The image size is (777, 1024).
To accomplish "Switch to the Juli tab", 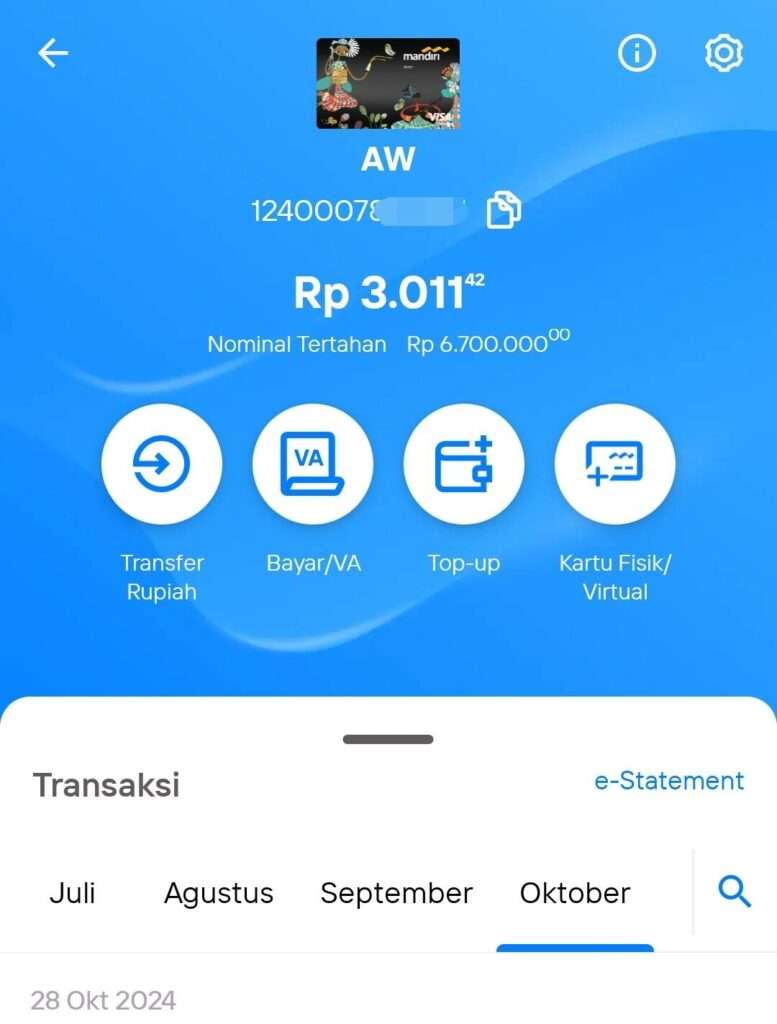I will click(x=73, y=892).
